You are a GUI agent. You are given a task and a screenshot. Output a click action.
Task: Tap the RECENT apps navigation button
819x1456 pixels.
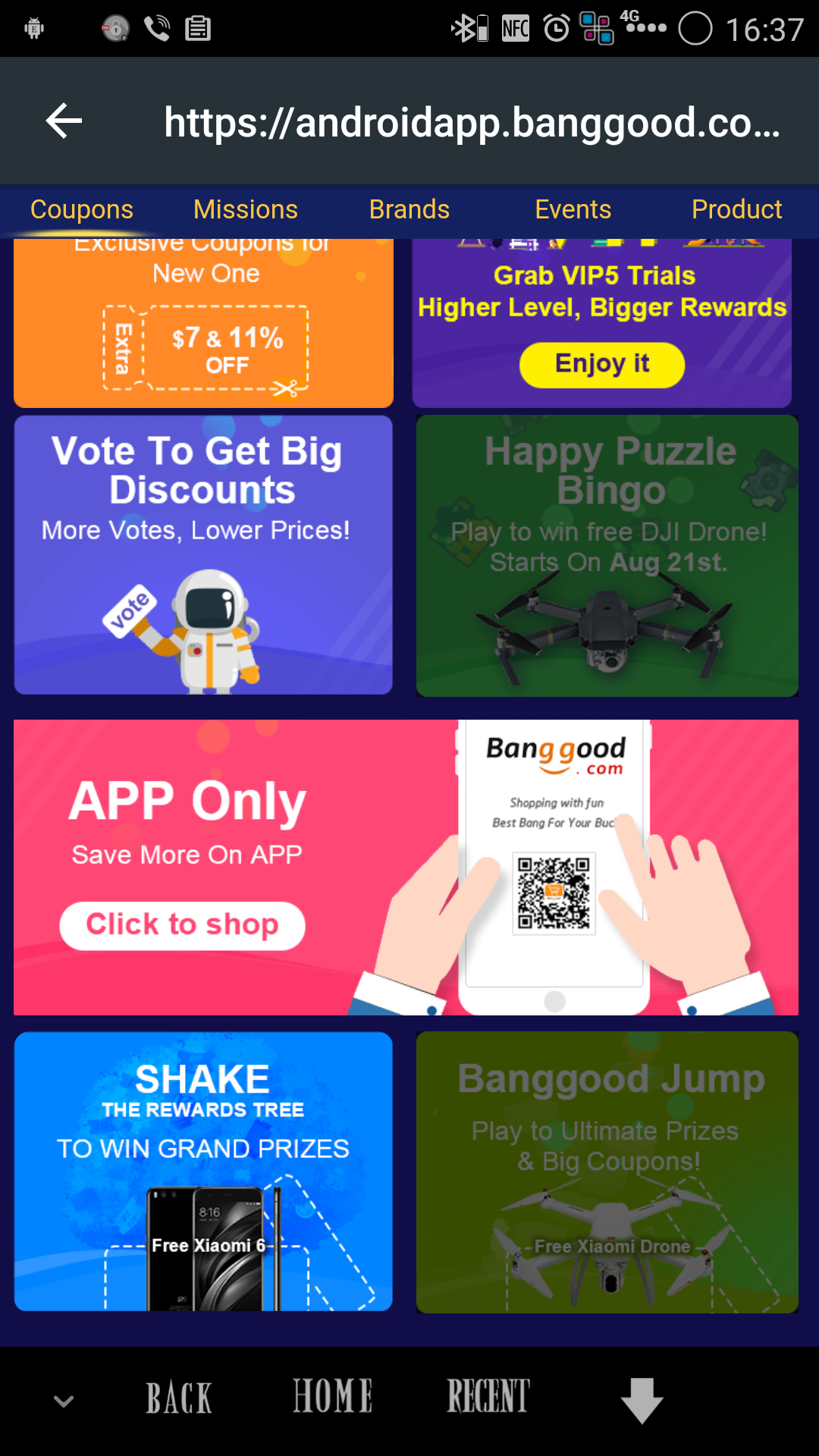pyautogui.click(x=488, y=1397)
